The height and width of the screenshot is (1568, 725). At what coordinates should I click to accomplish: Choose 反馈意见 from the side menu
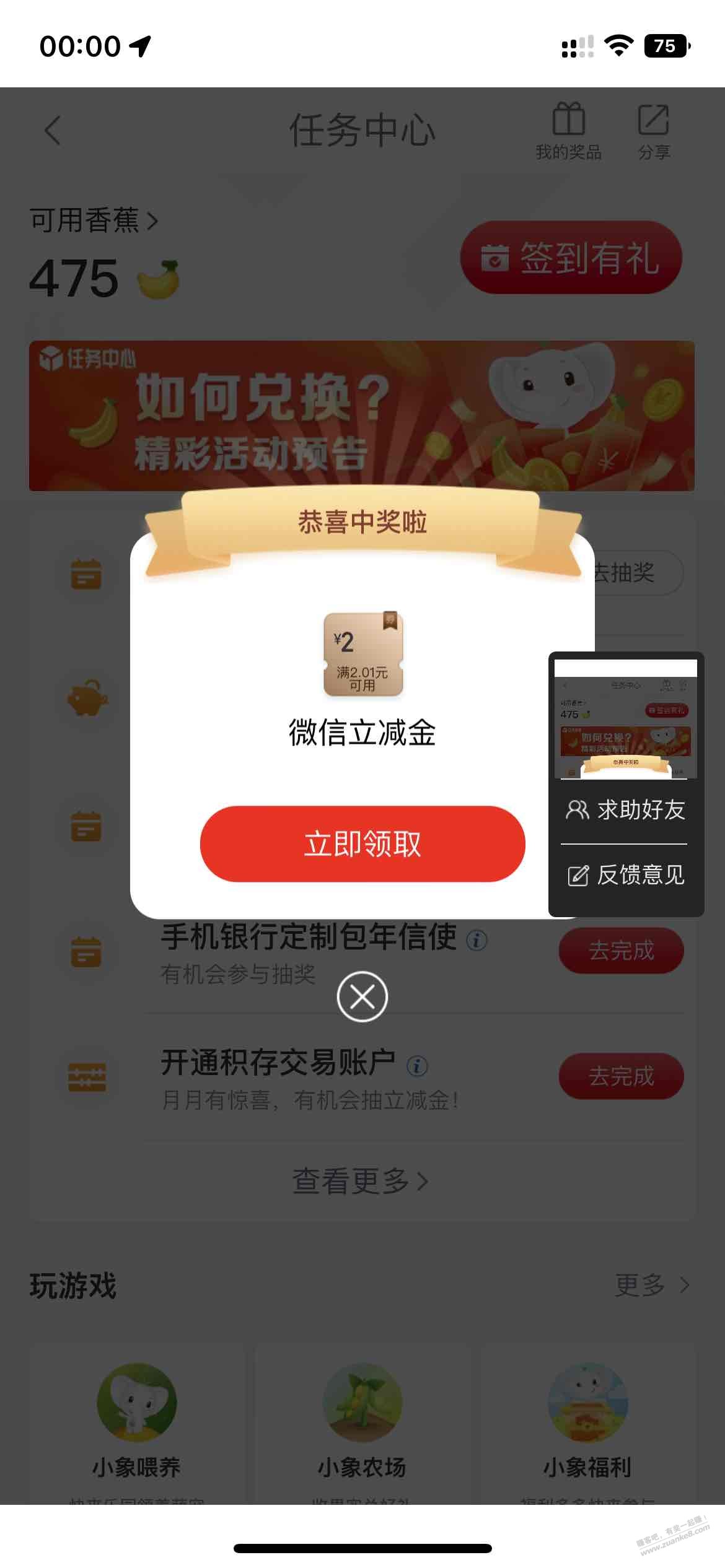[626, 875]
